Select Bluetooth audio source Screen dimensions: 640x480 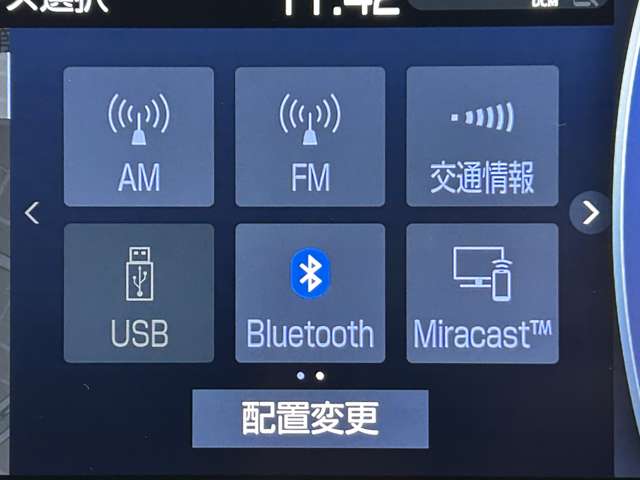click(x=310, y=293)
